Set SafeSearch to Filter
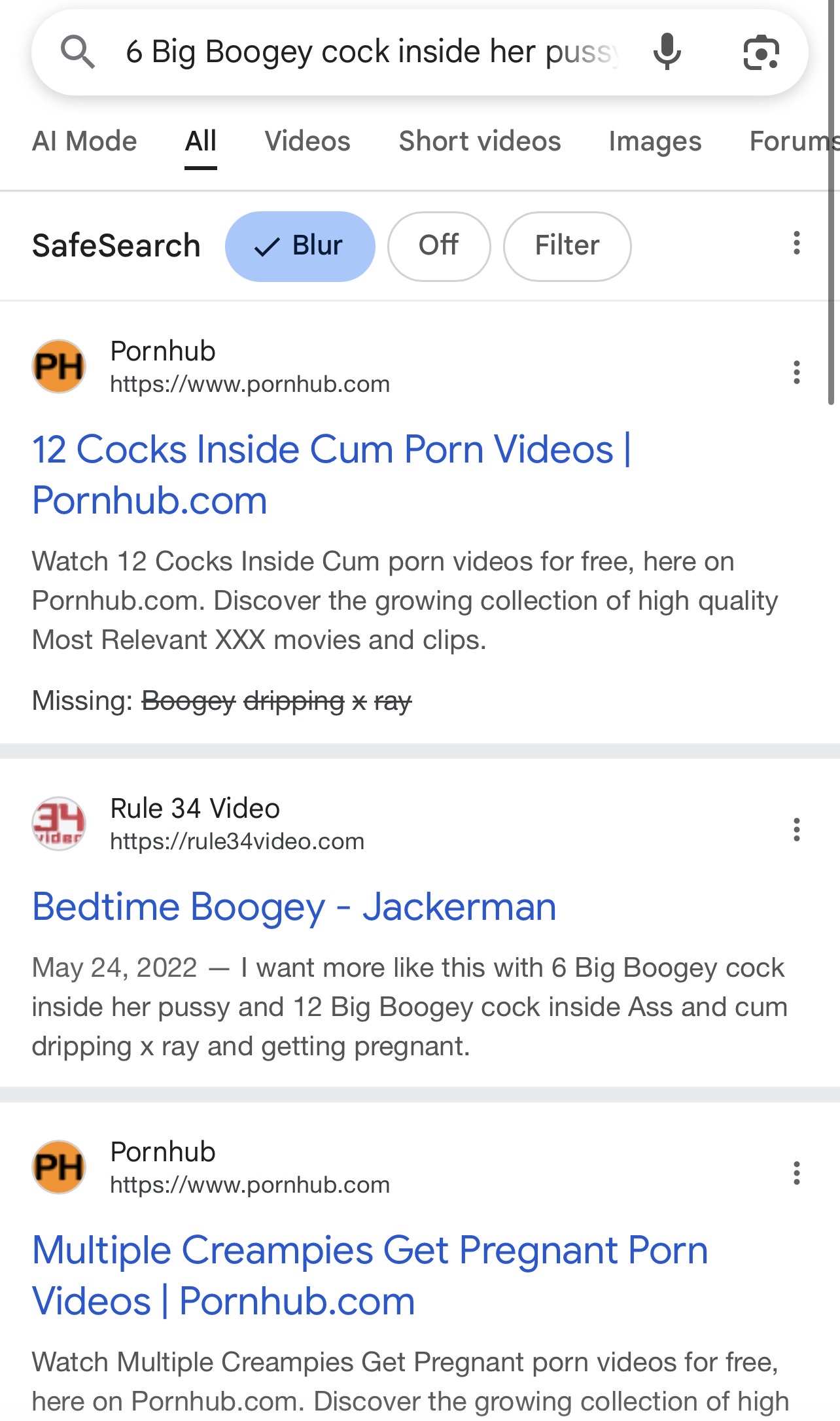 (x=567, y=246)
